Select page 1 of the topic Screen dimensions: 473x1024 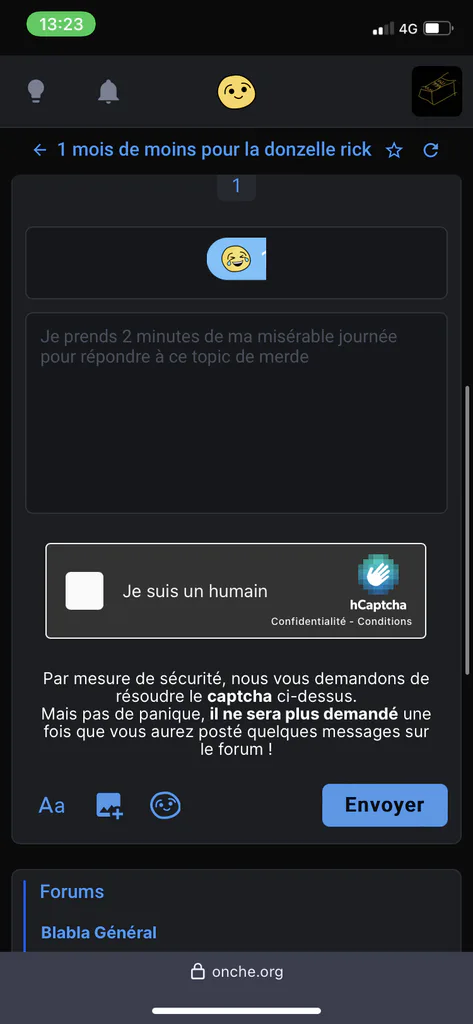point(236,186)
